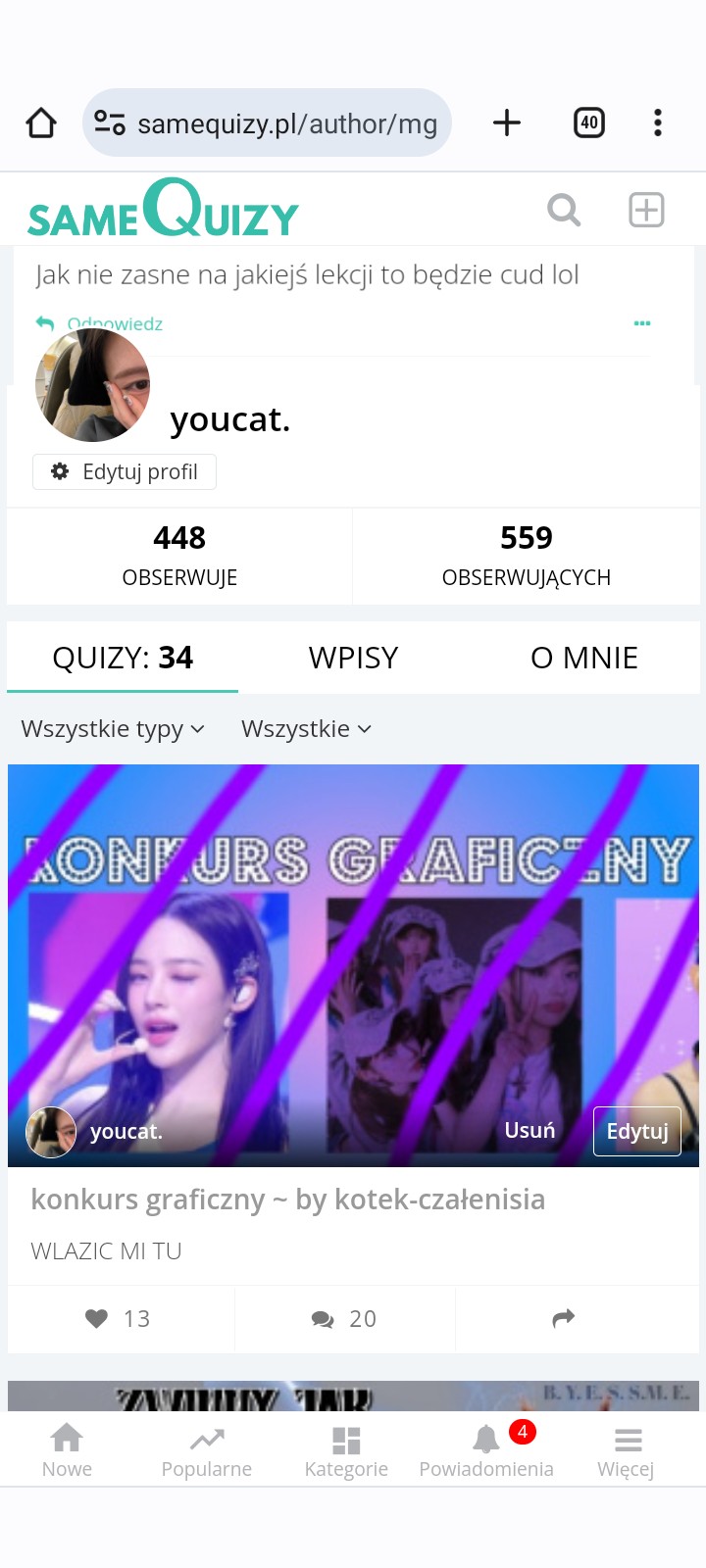This screenshot has width=706, height=1568.
Task: Expand the Wszystkie filter dropdown
Action: (x=306, y=729)
